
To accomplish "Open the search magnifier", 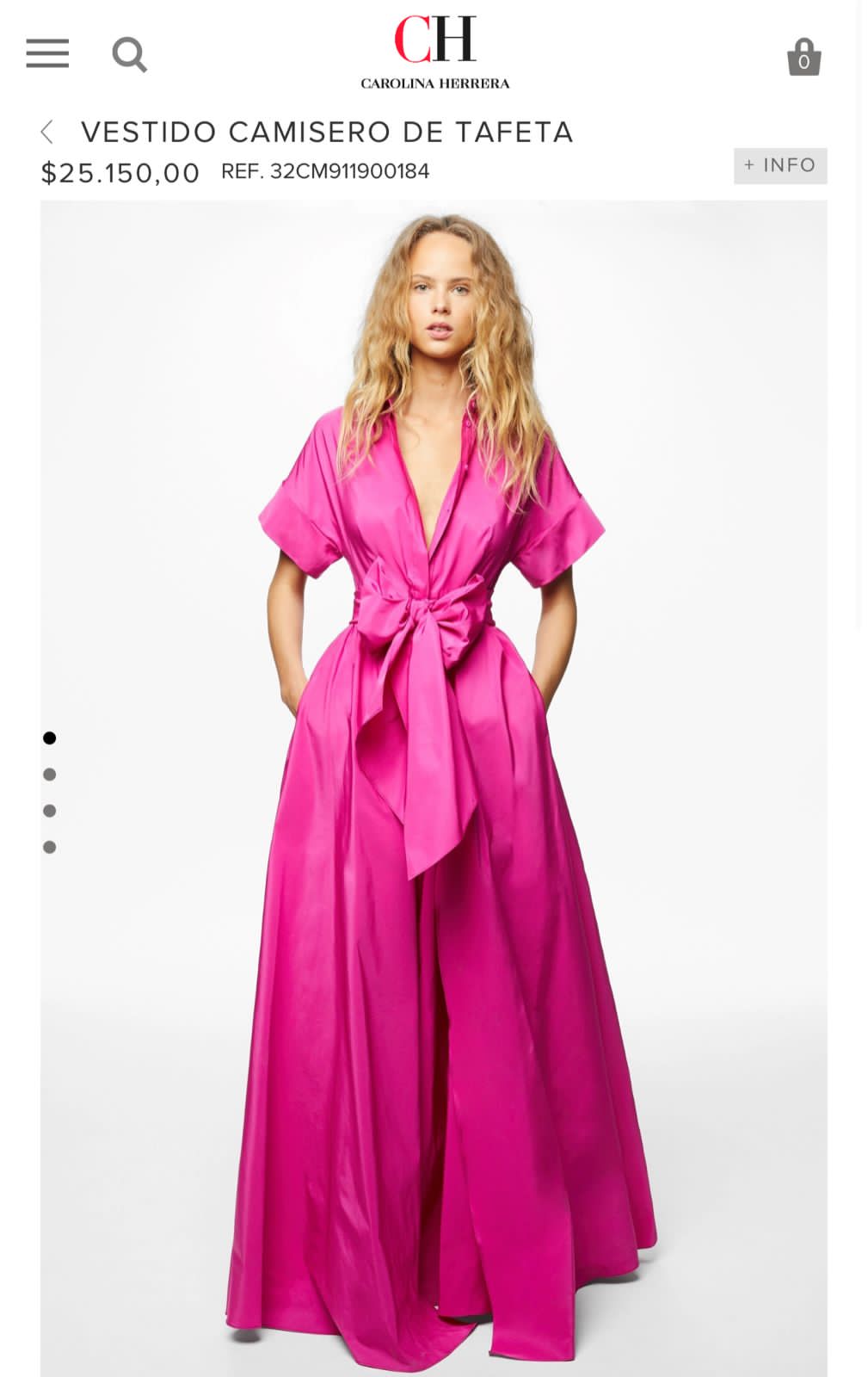I will [x=129, y=54].
